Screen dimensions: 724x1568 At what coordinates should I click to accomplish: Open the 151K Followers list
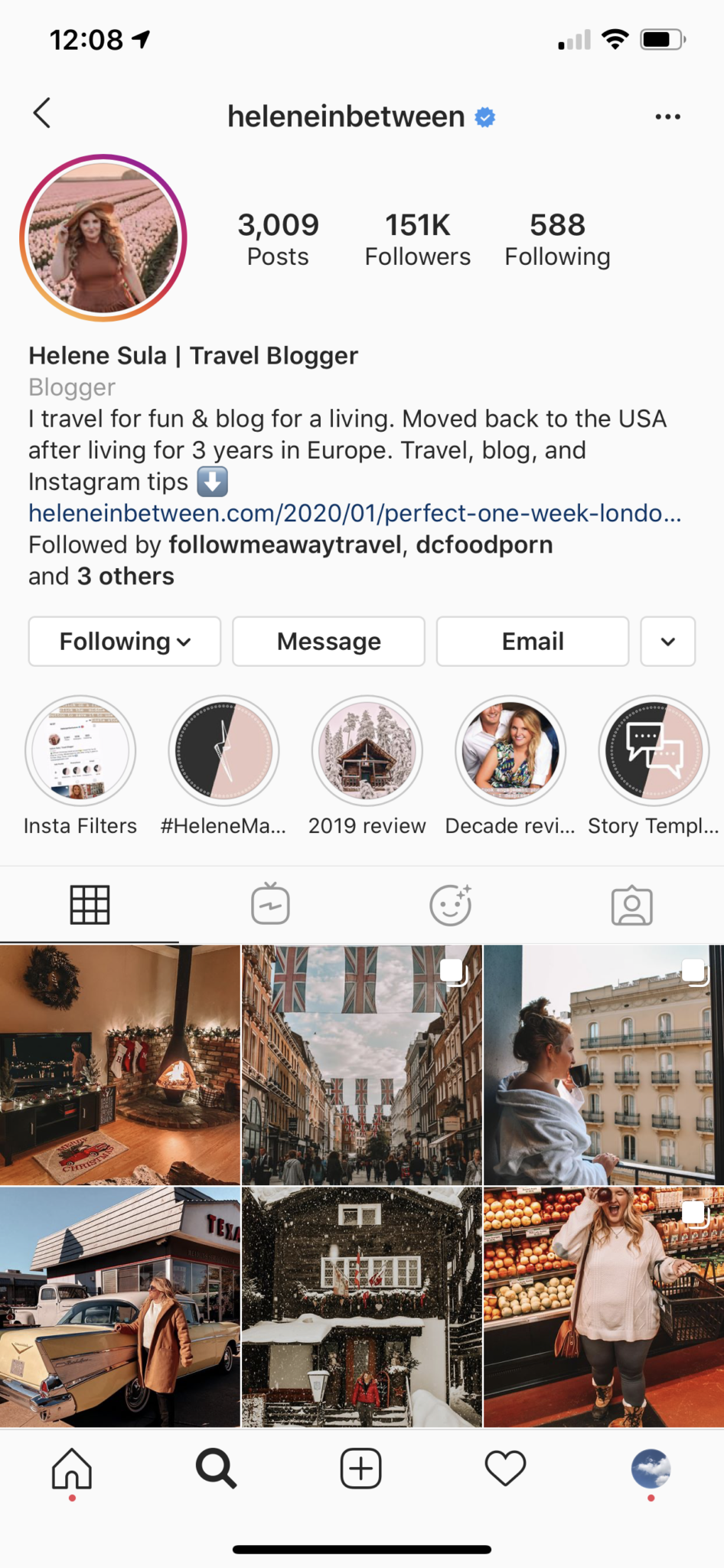coord(417,240)
